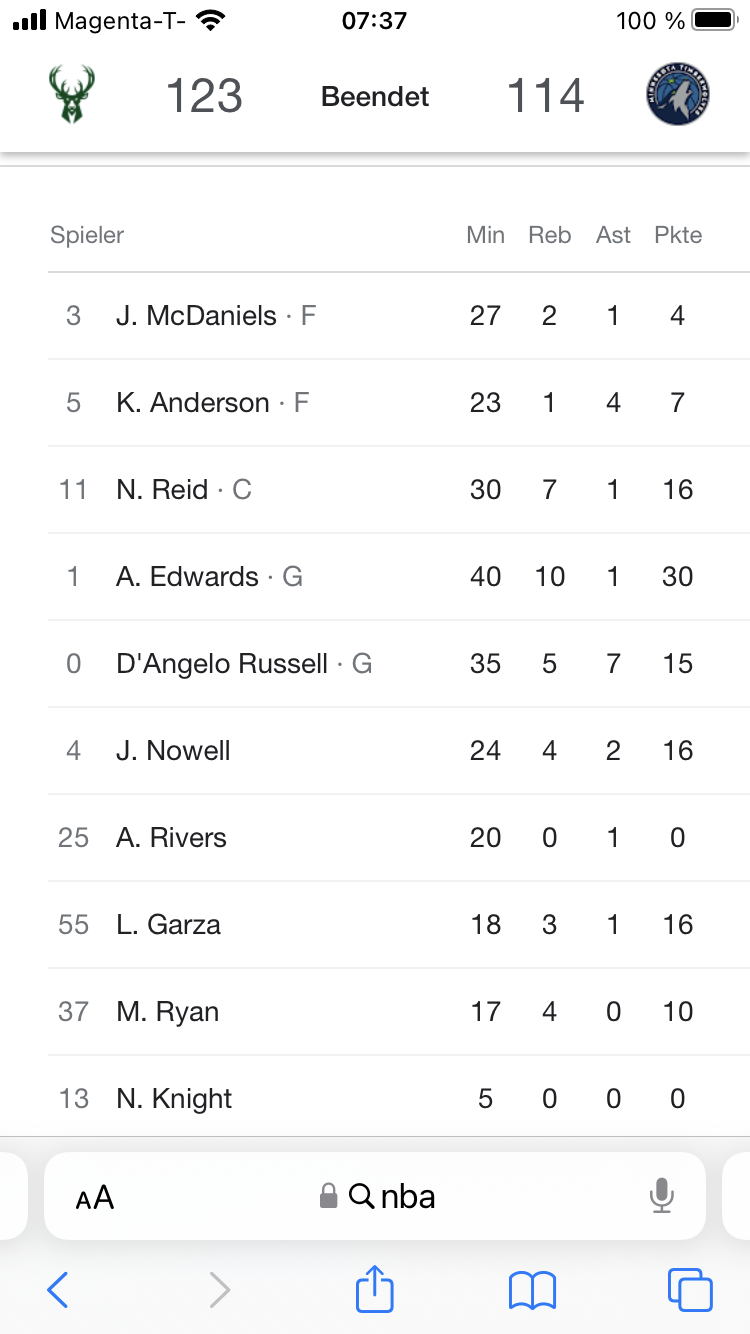
Task: Open the Minnesota Timberwolves team logo
Action: pos(678,96)
